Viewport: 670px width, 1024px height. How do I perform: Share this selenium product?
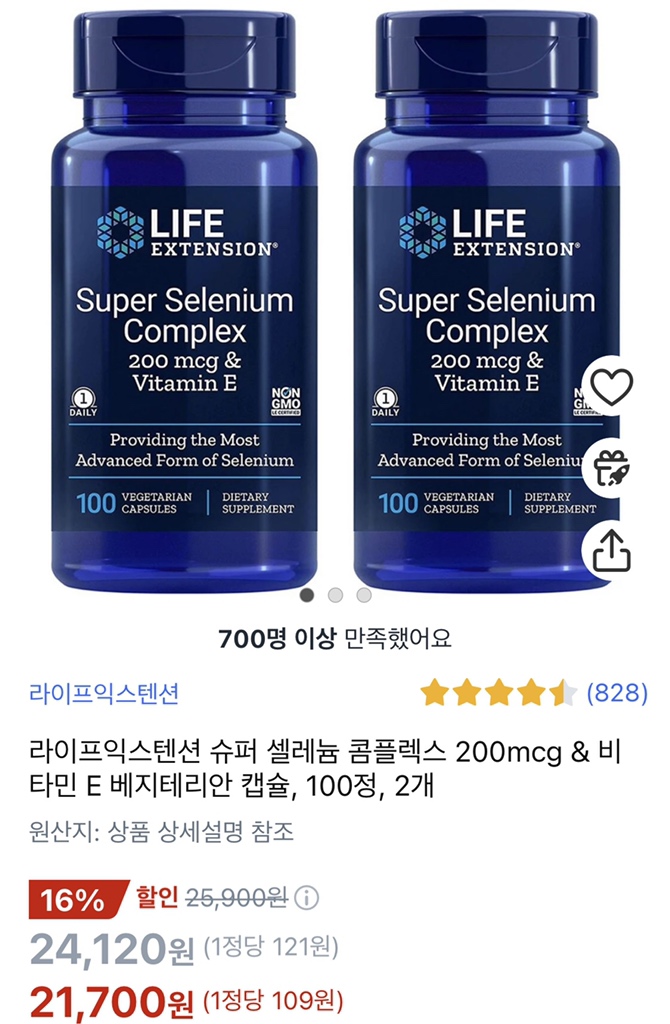click(613, 549)
